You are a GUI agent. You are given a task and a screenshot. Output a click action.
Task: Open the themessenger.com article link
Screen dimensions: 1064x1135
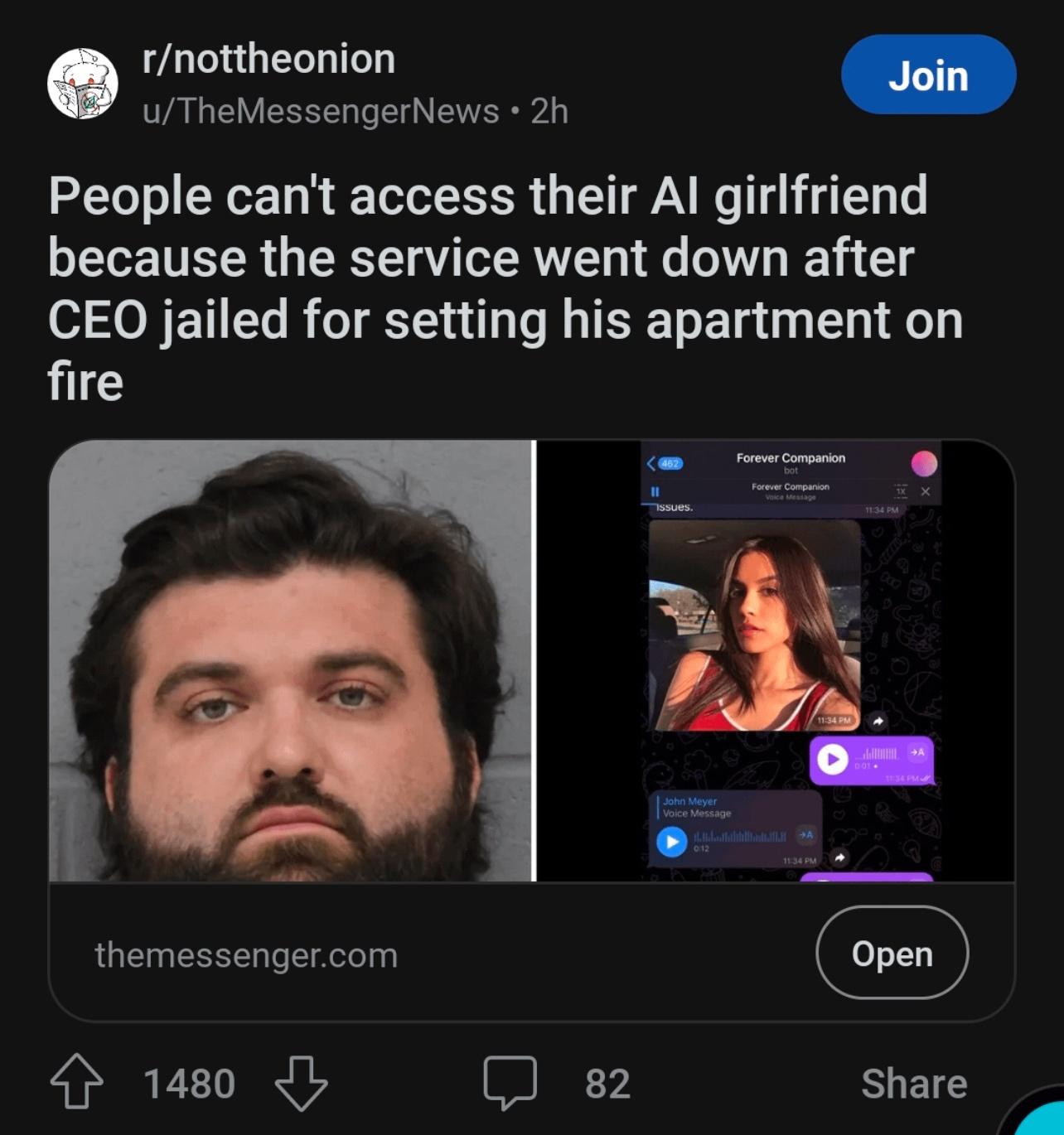[x=892, y=953]
